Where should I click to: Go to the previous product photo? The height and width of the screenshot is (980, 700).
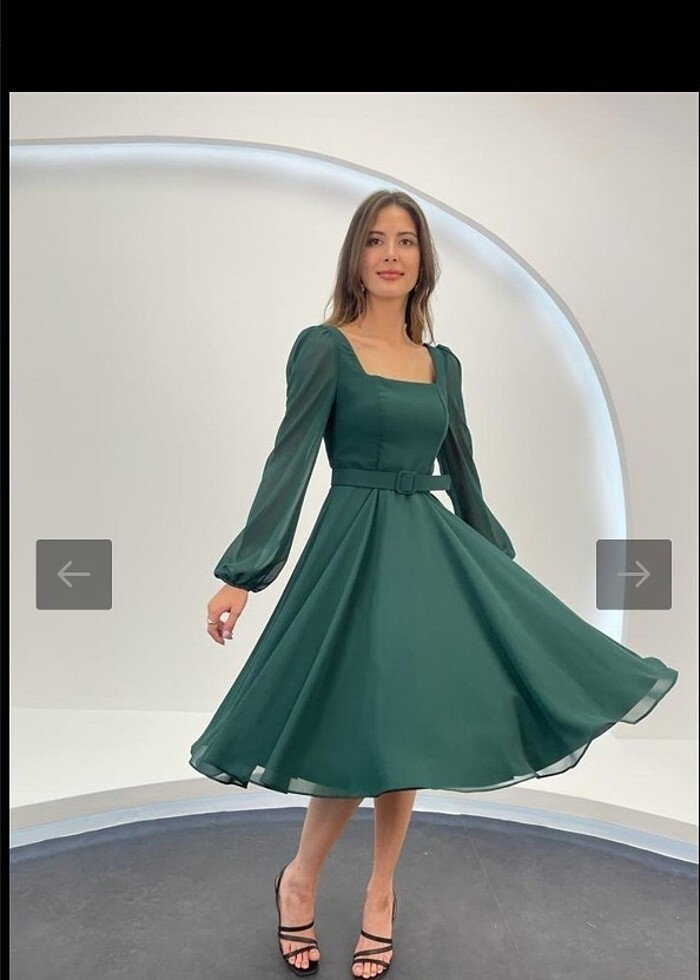click(74, 574)
